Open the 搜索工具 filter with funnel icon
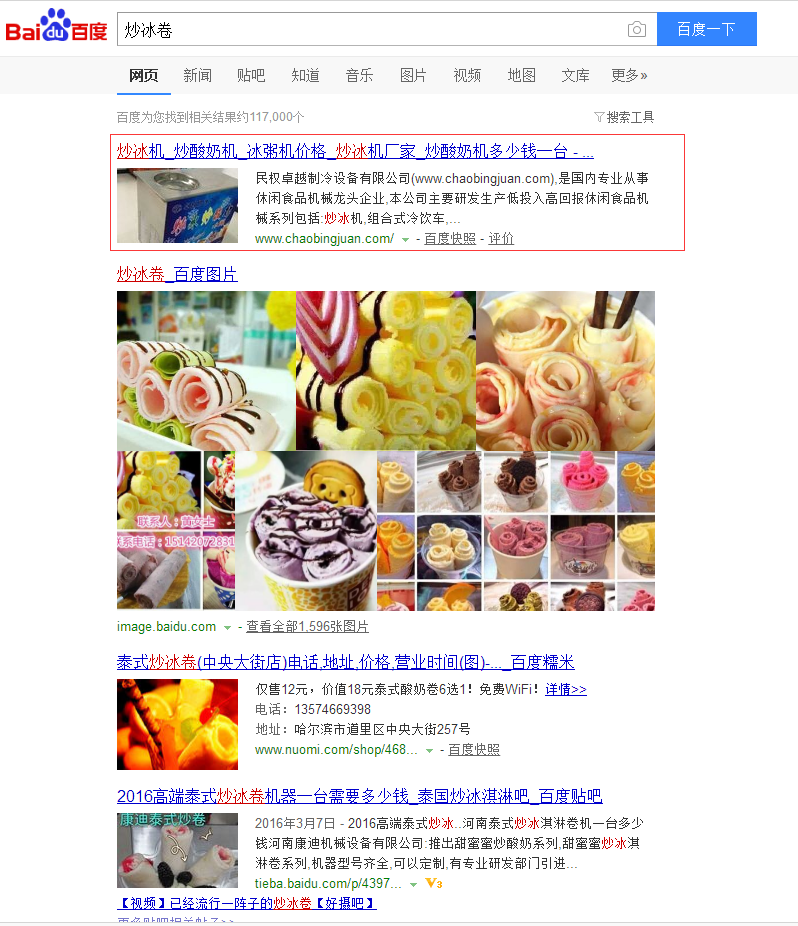The width and height of the screenshot is (798, 926). pos(630,117)
